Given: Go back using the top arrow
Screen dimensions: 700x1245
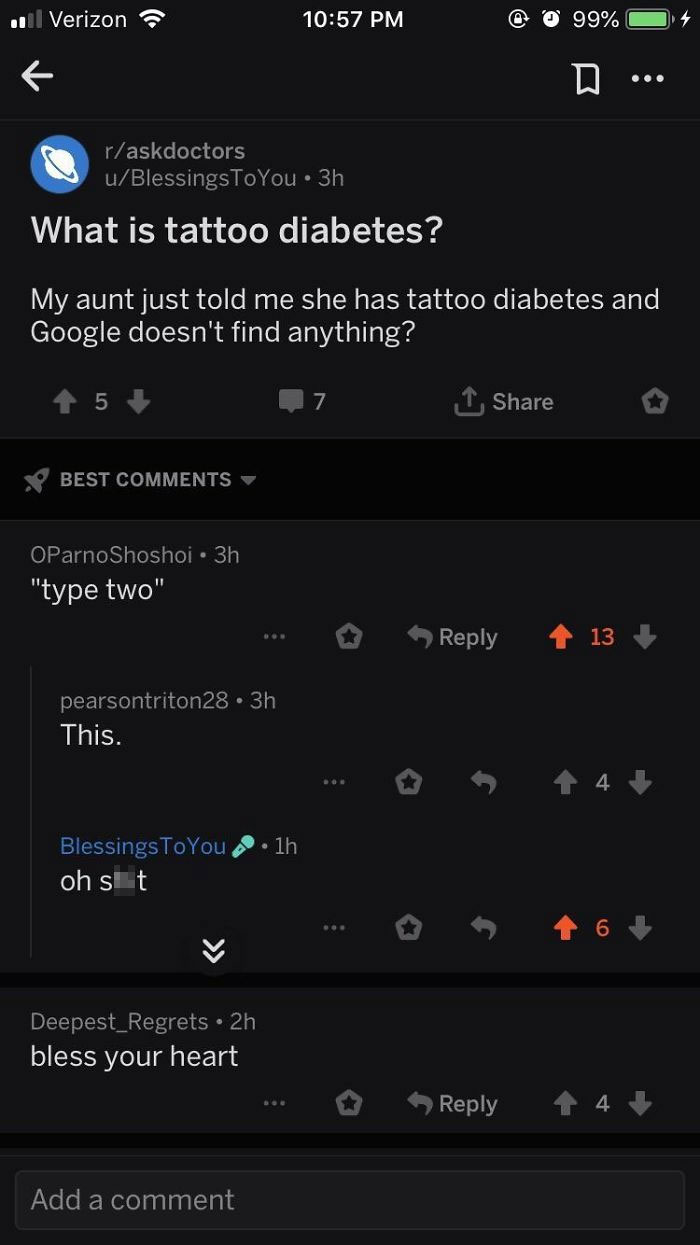Looking at the screenshot, I should pyautogui.click(x=37, y=76).
